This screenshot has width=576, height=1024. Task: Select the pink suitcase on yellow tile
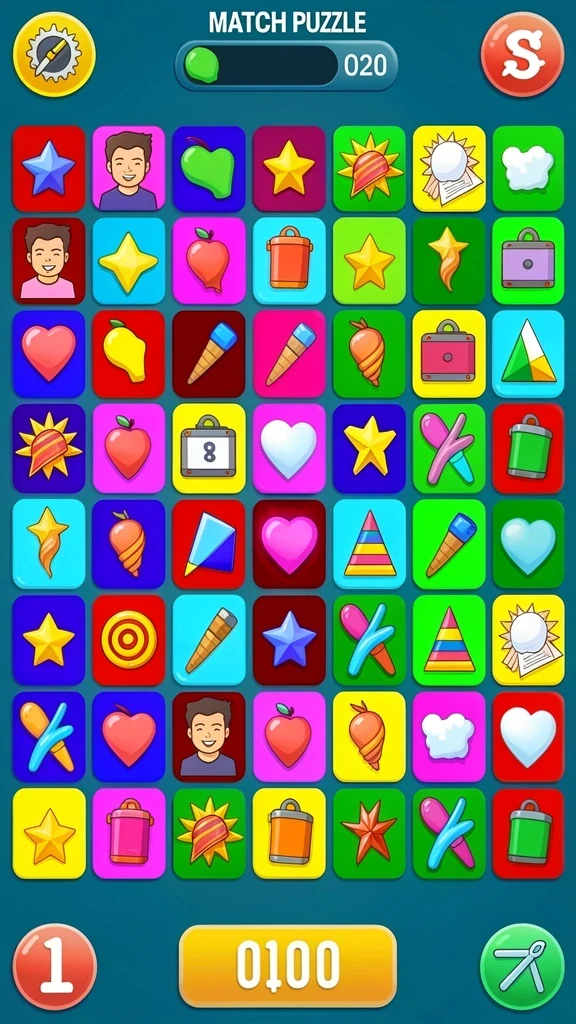click(449, 353)
